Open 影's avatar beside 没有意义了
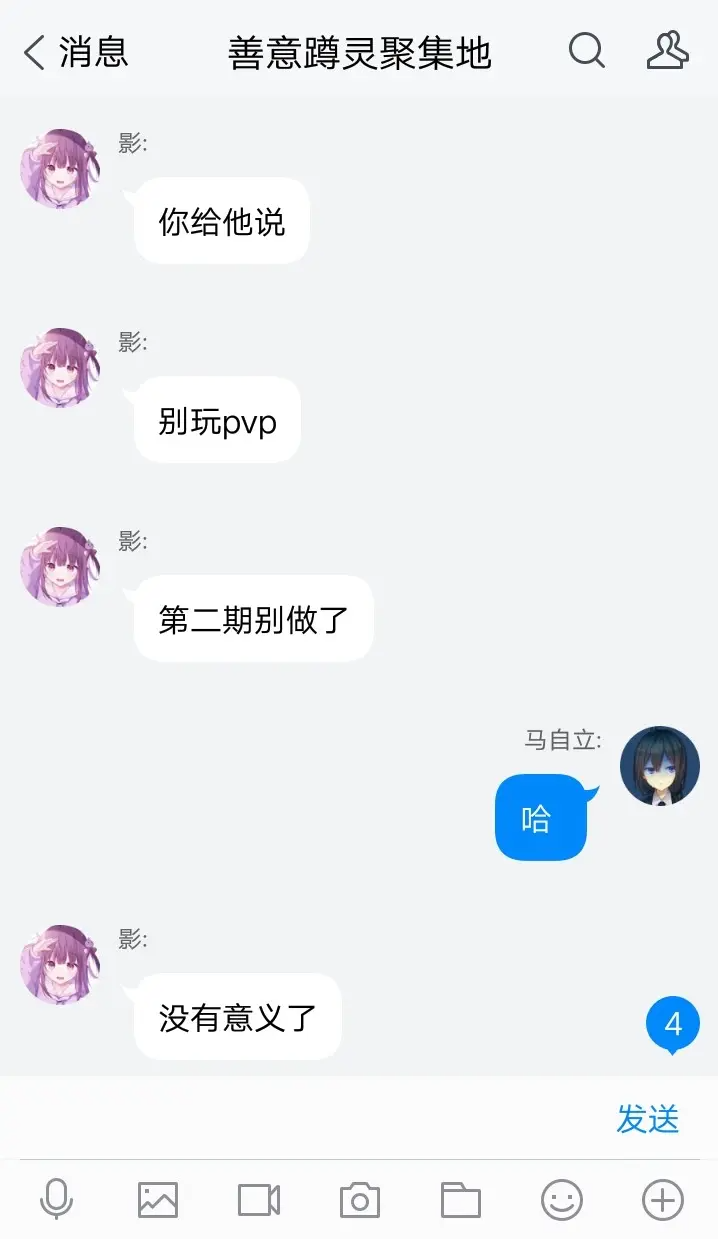 (60, 964)
